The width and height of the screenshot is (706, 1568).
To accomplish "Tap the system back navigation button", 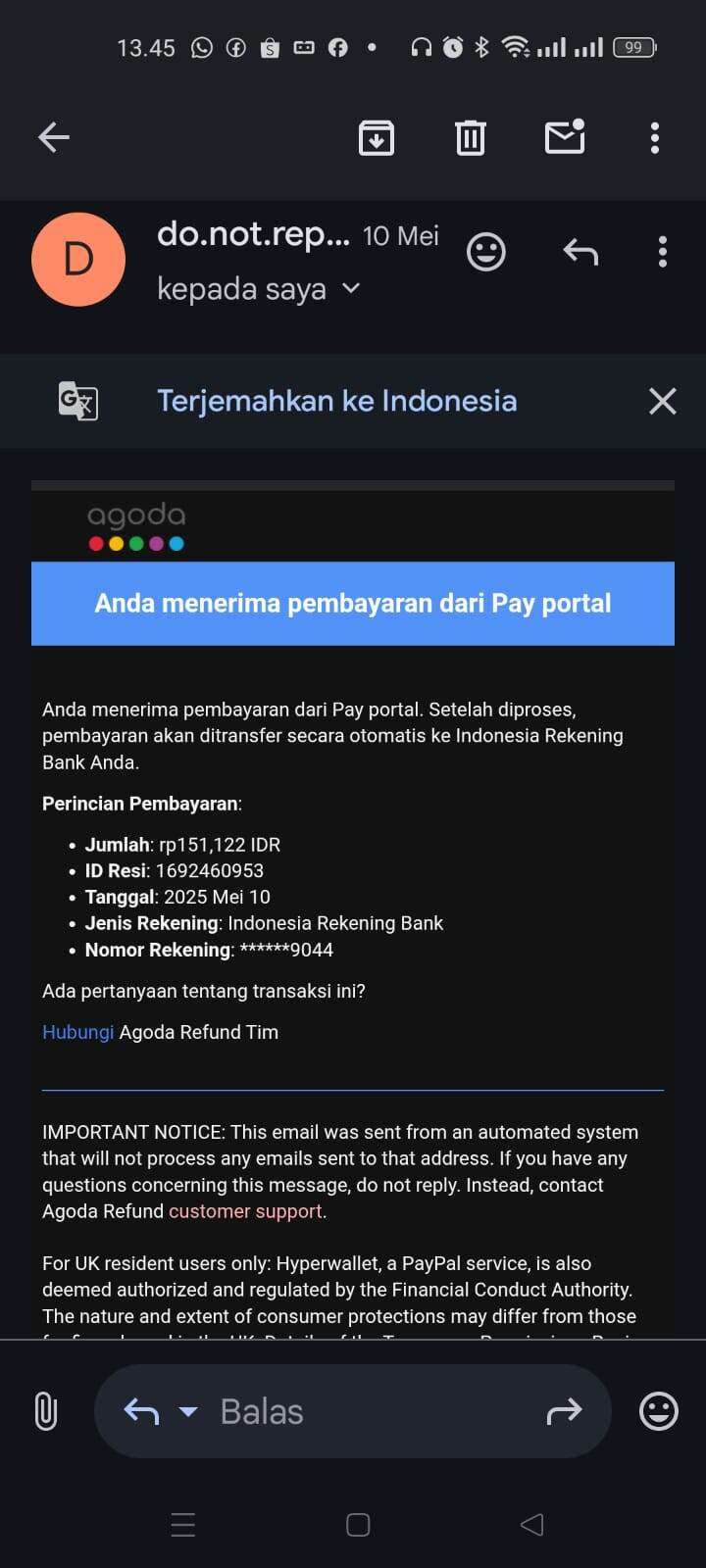I will point(531,1524).
